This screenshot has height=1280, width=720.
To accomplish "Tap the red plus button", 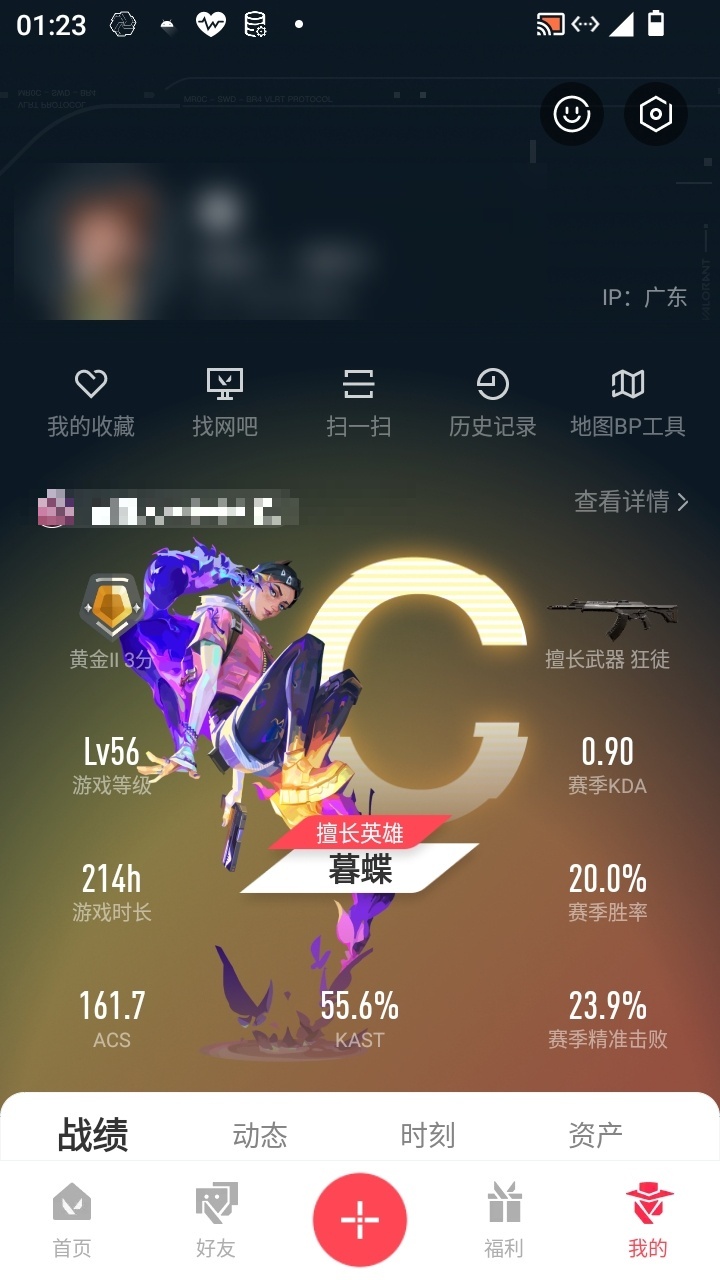I will click(x=360, y=1220).
